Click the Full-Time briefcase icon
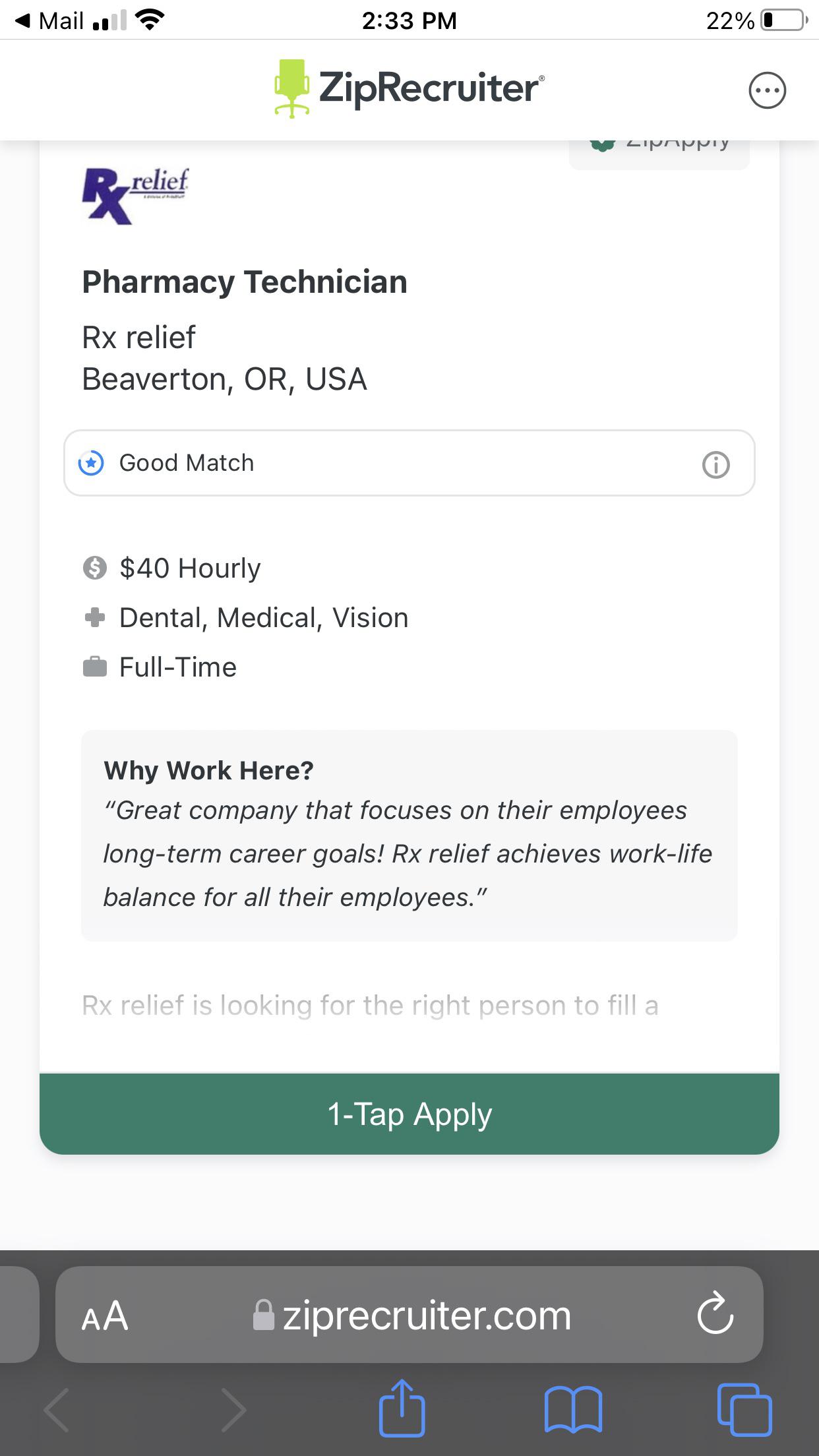 pyautogui.click(x=95, y=667)
